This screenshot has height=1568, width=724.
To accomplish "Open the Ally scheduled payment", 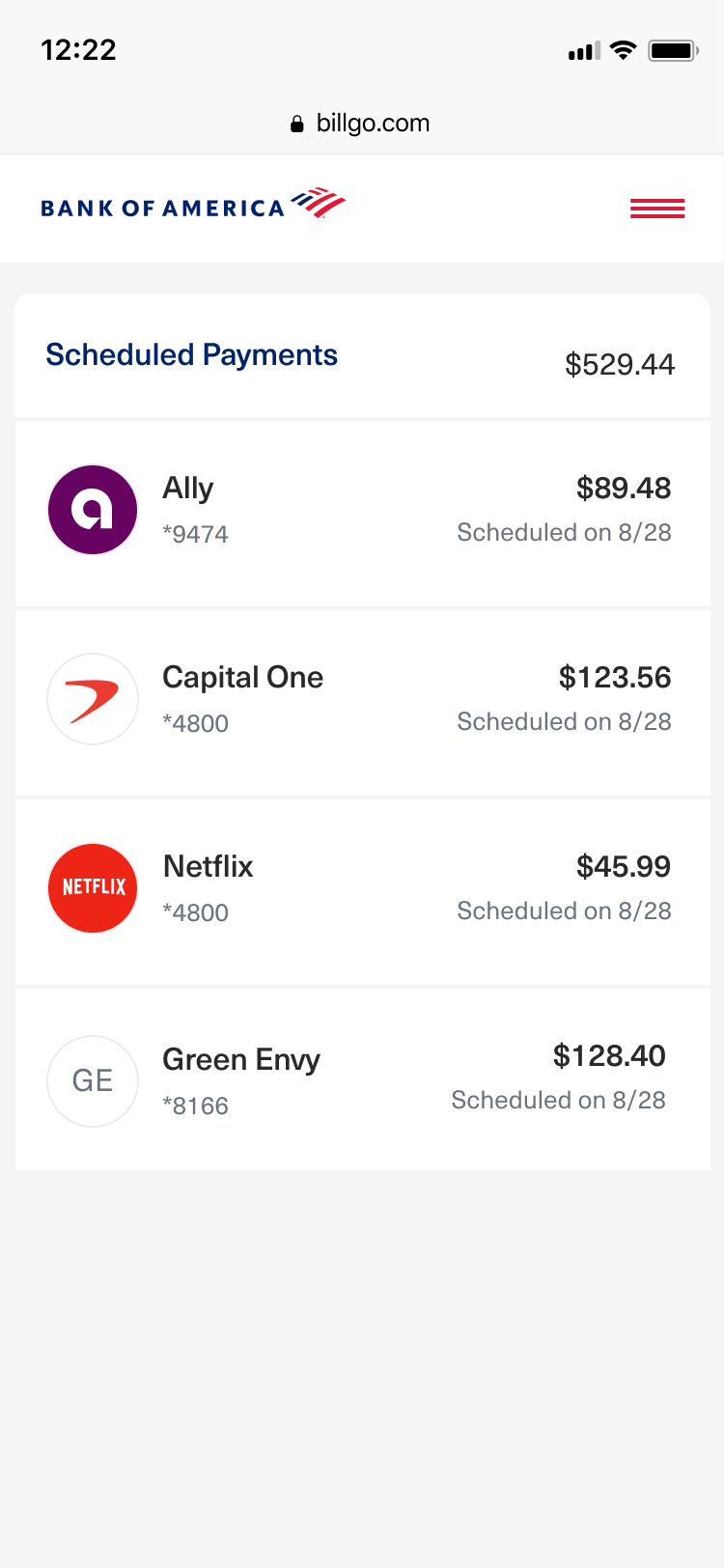I will 362,510.
